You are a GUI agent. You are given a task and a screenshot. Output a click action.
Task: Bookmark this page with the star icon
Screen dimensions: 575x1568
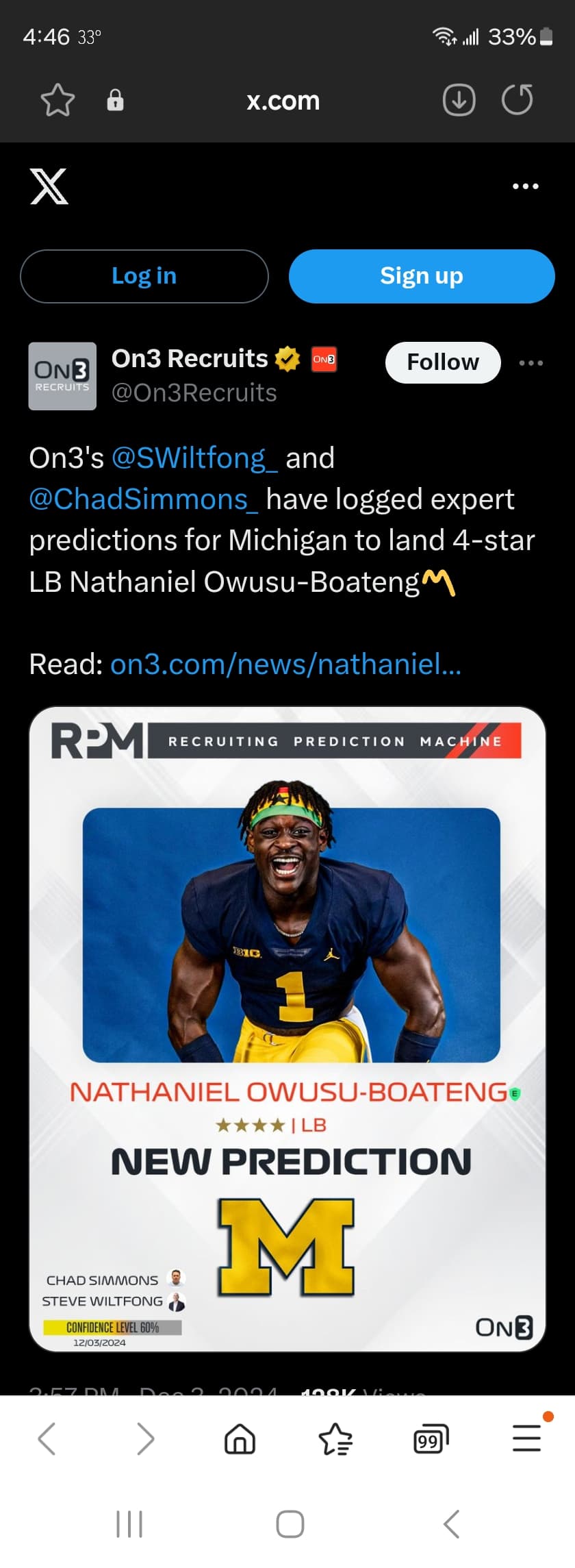57,101
